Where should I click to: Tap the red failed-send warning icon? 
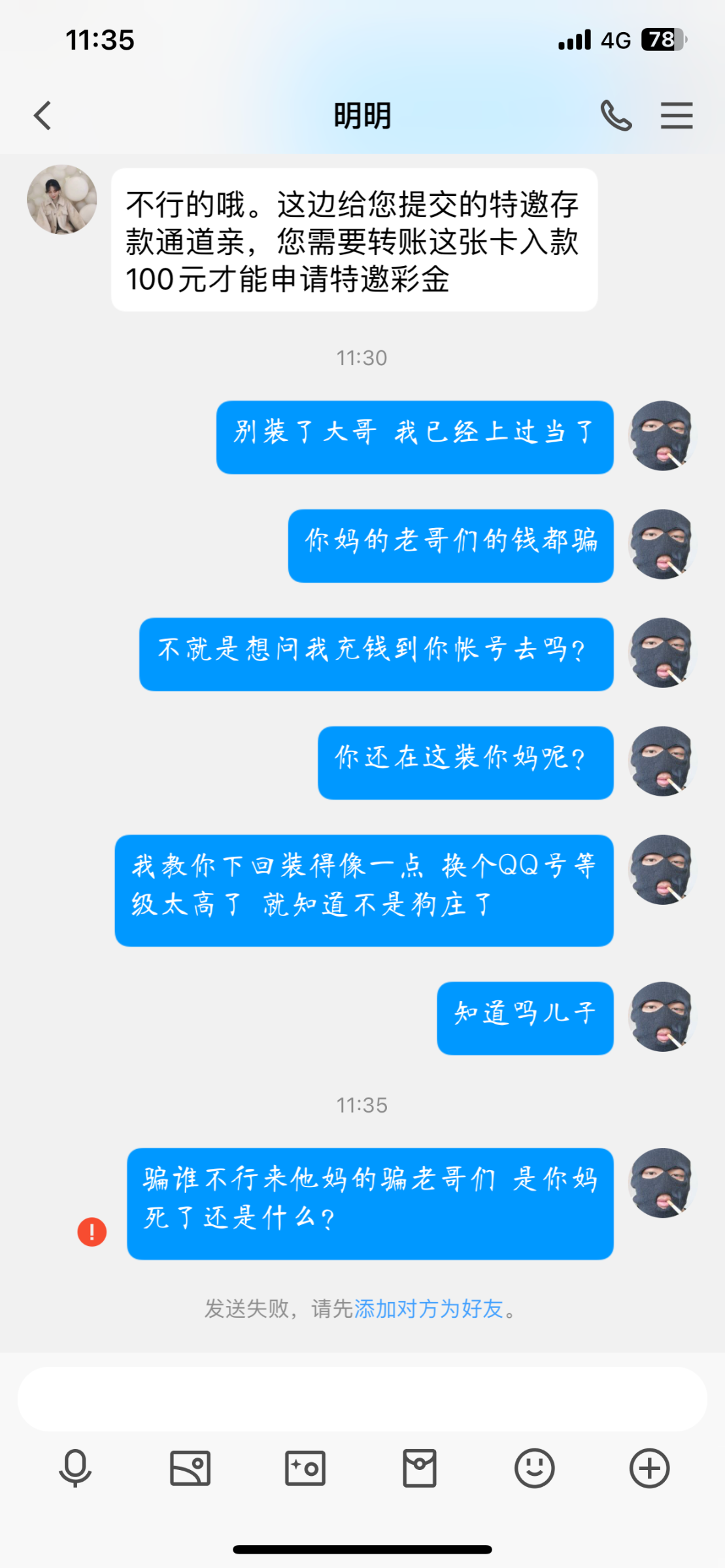(92, 1232)
